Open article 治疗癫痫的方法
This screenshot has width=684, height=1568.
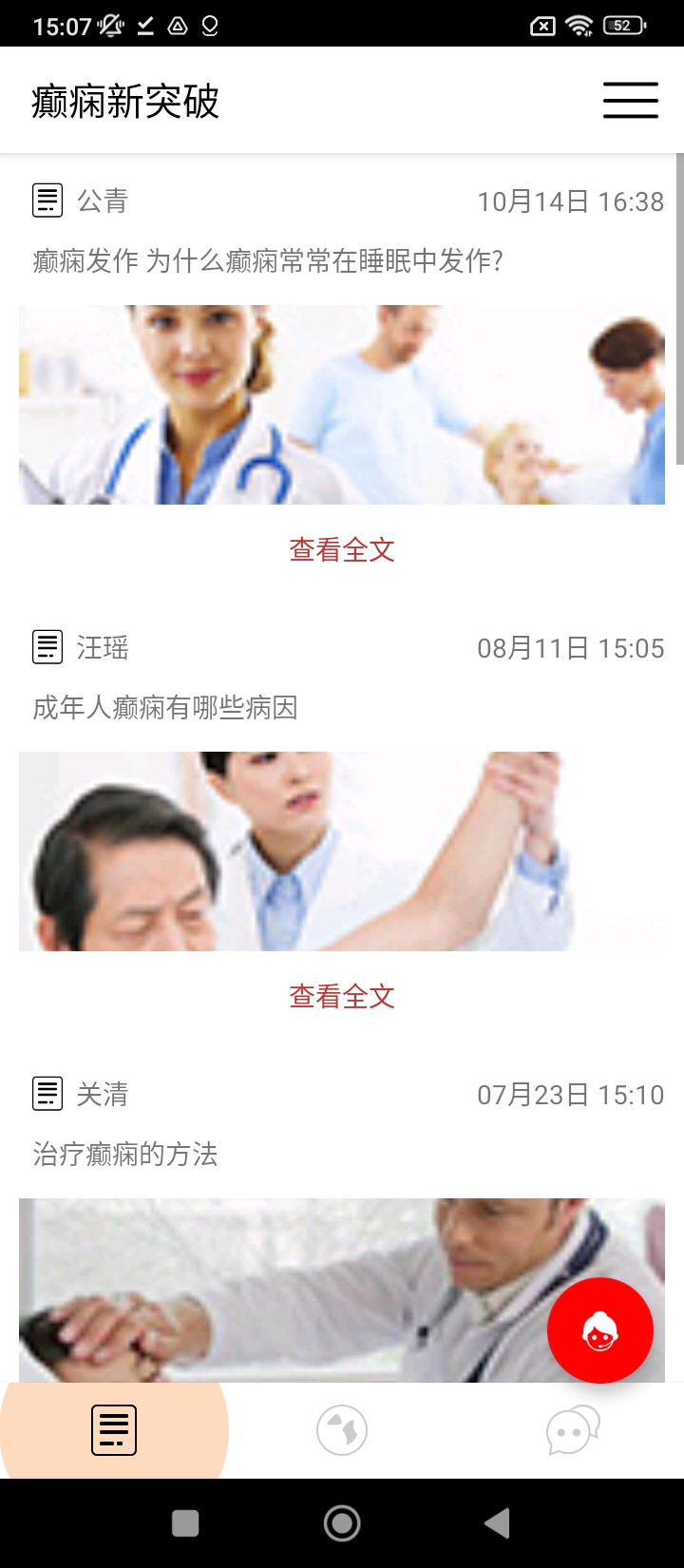click(x=125, y=1154)
